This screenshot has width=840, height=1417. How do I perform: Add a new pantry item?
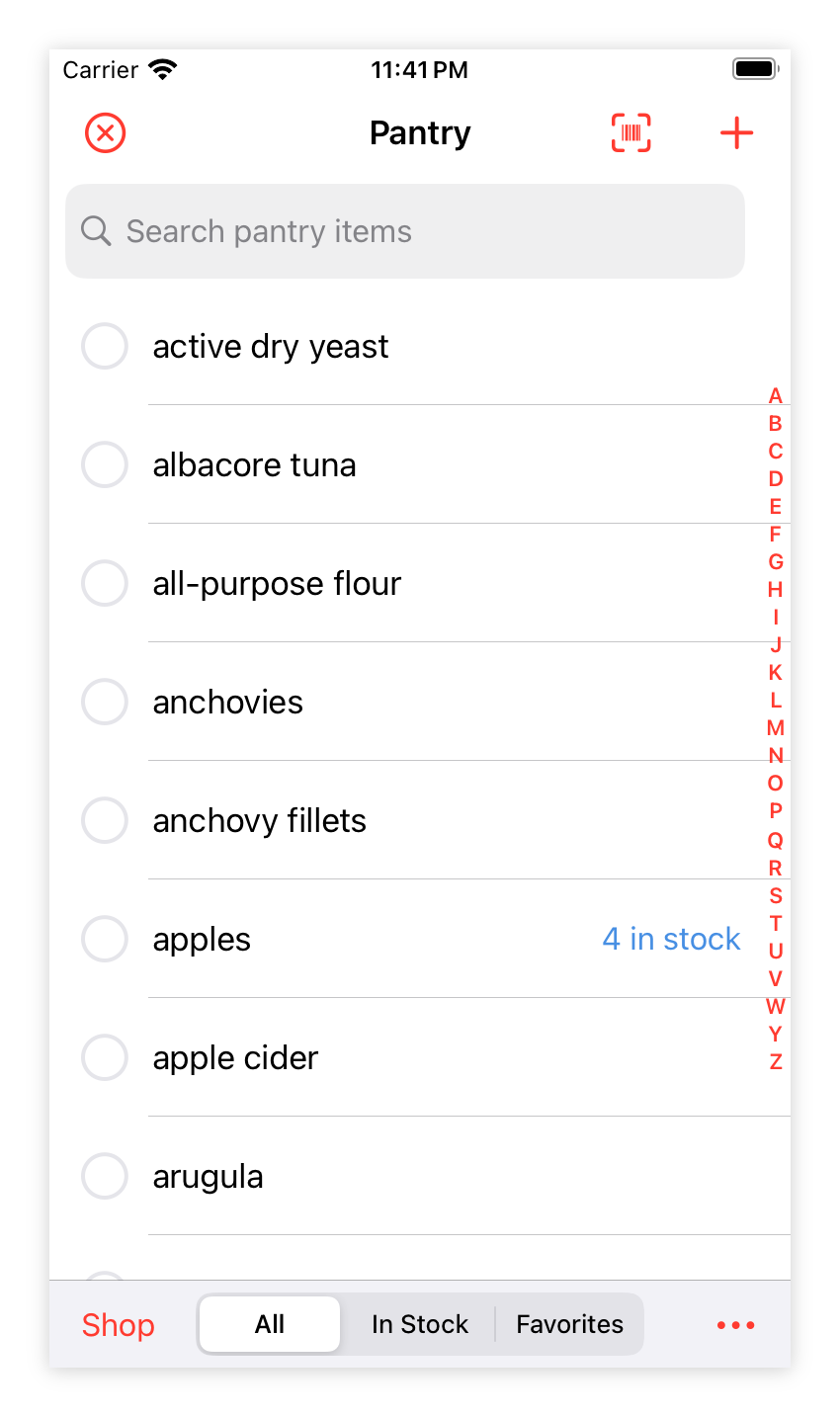tap(736, 132)
